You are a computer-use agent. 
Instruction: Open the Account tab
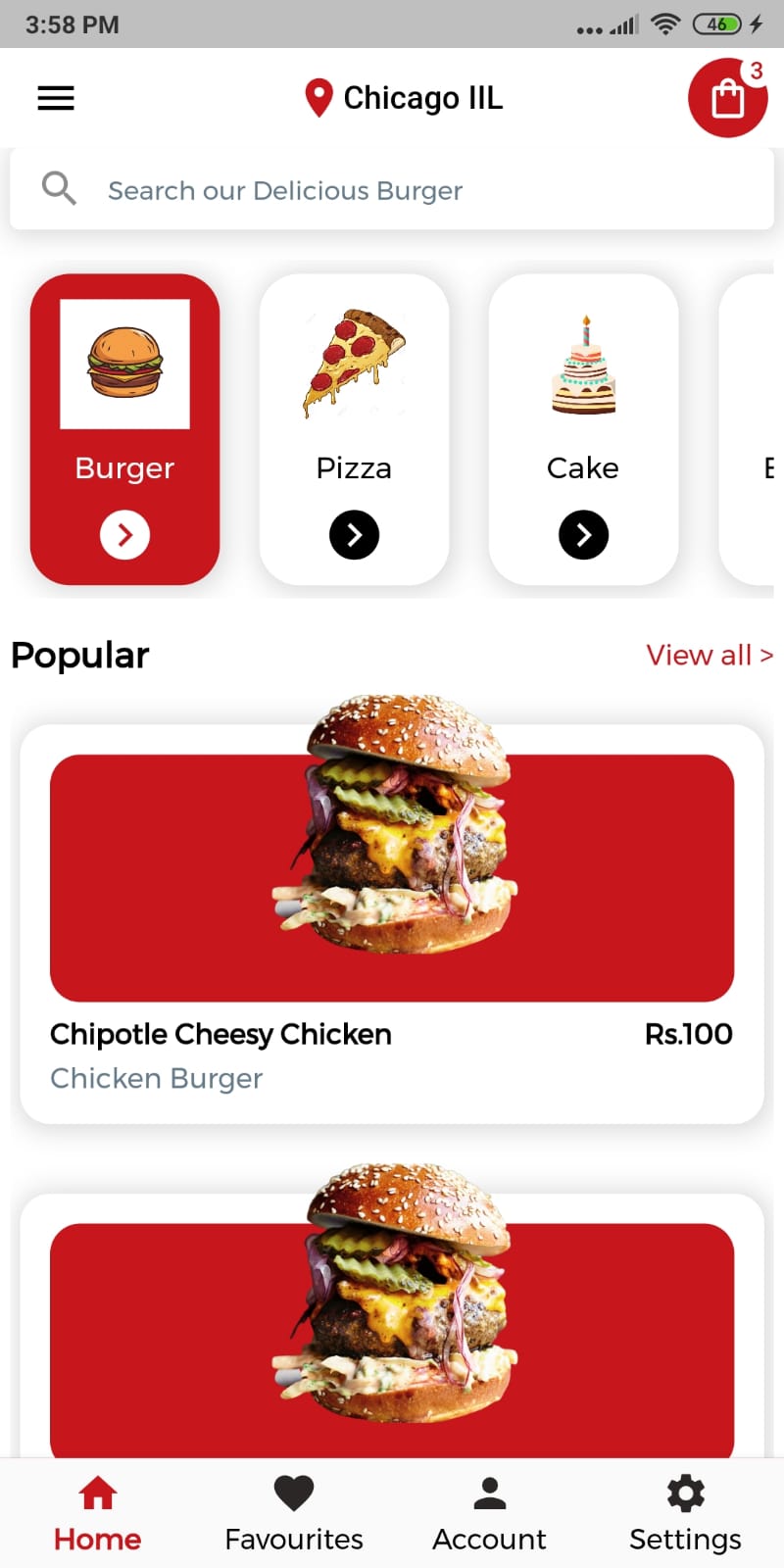click(x=490, y=1514)
